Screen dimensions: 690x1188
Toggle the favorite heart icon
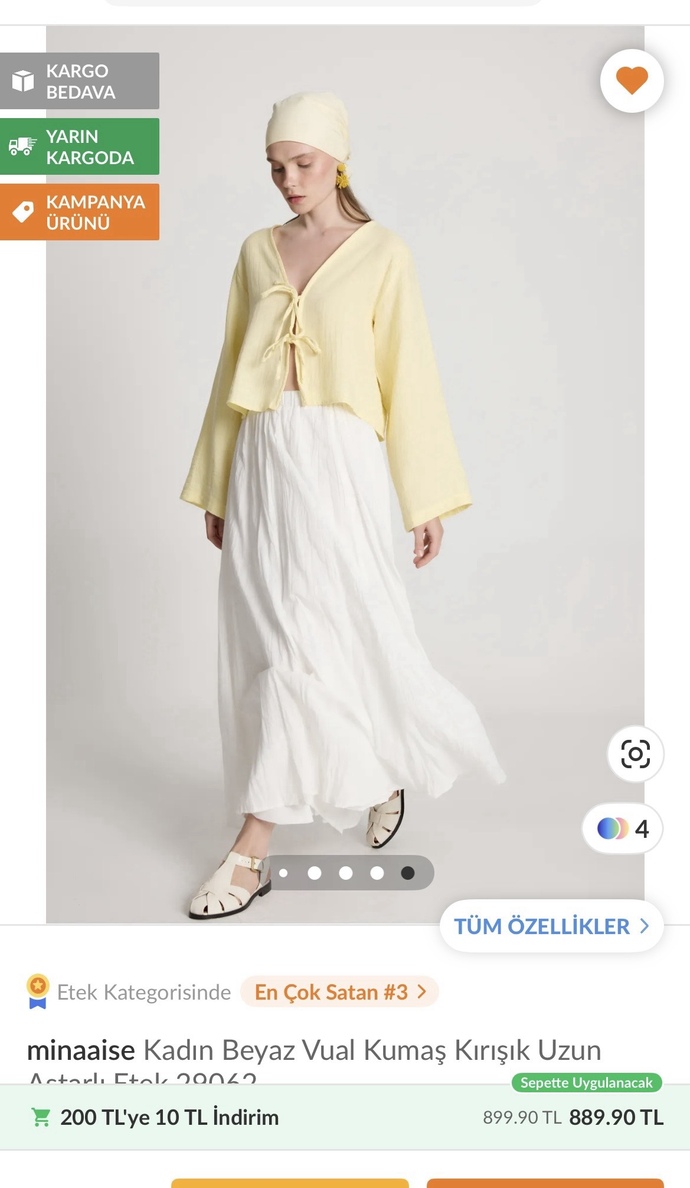coord(632,80)
